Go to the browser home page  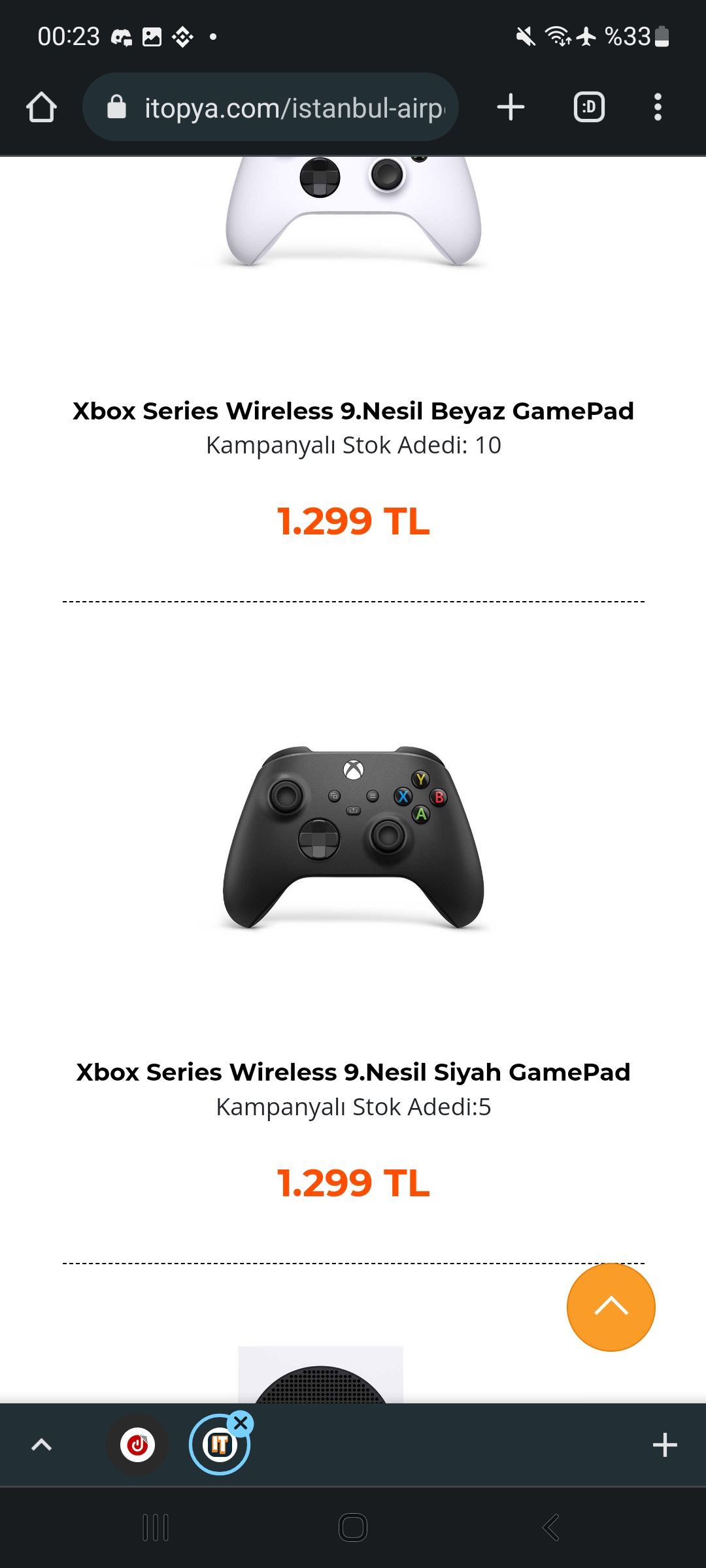point(41,107)
